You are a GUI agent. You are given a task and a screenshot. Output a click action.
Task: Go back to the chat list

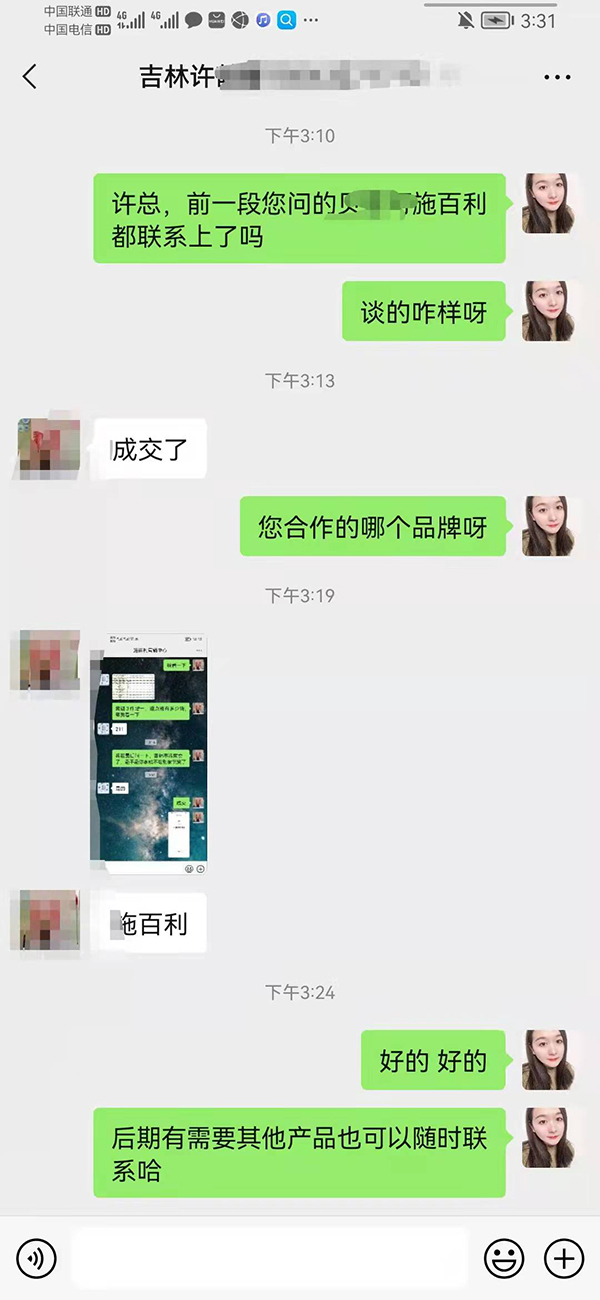(x=30, y=77)
